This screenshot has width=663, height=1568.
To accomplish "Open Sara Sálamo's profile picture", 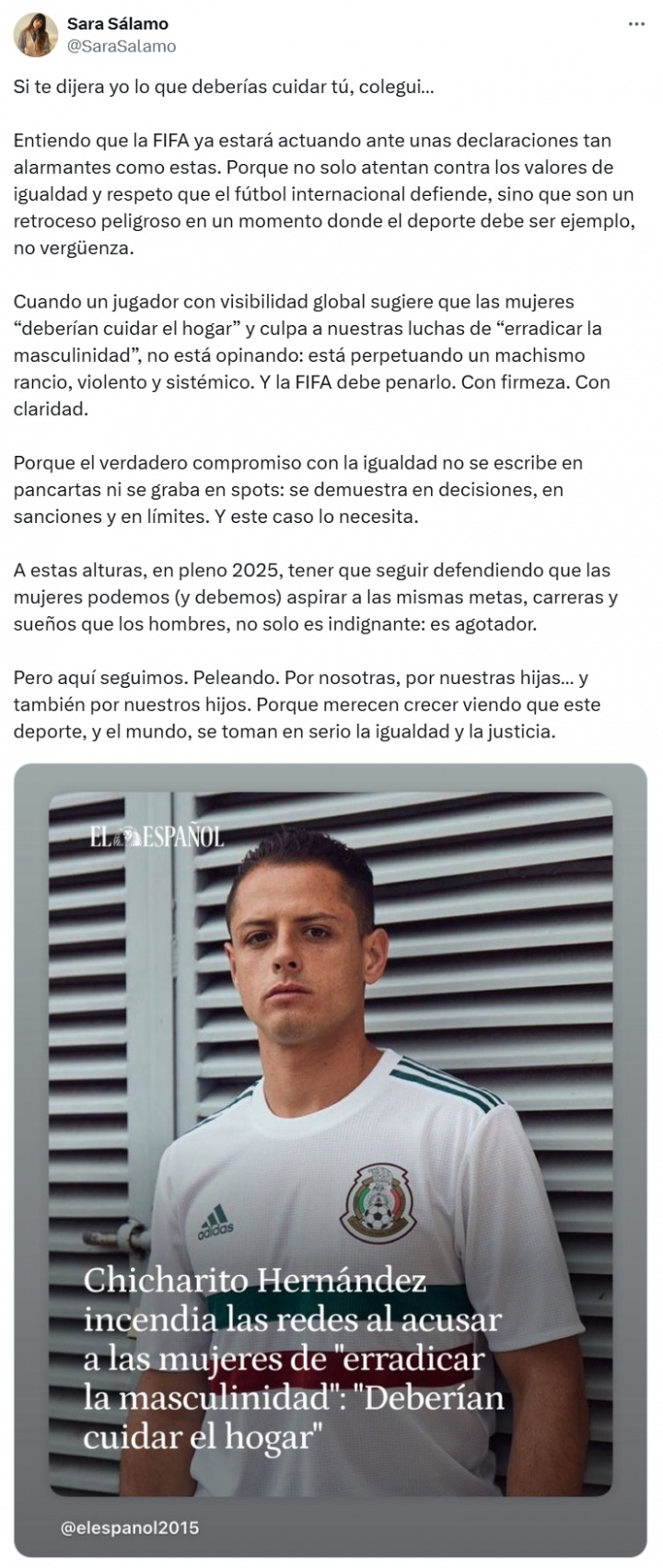I will (36, 35).
